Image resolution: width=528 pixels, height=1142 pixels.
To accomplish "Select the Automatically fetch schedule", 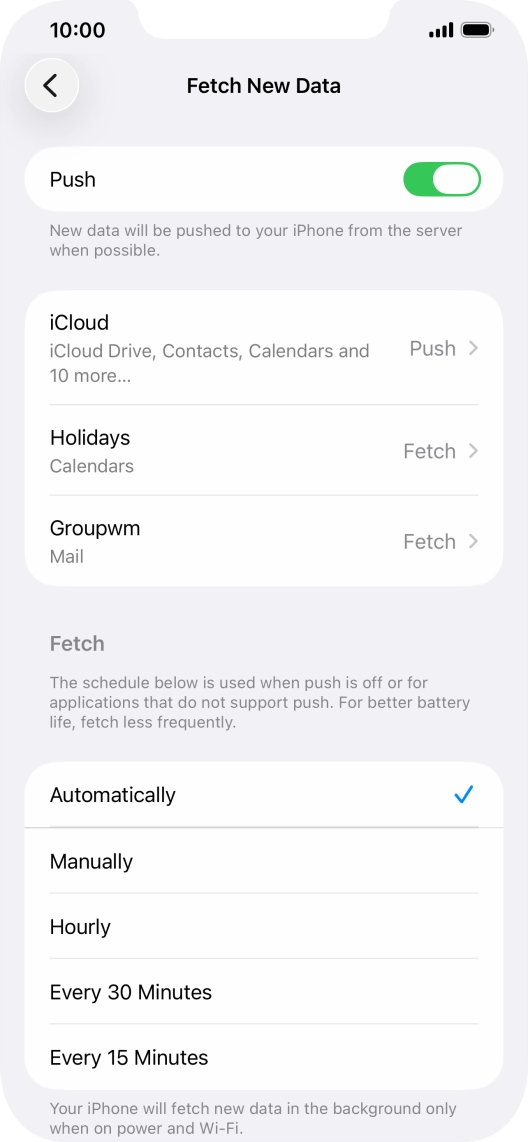I will coord(264,795).
